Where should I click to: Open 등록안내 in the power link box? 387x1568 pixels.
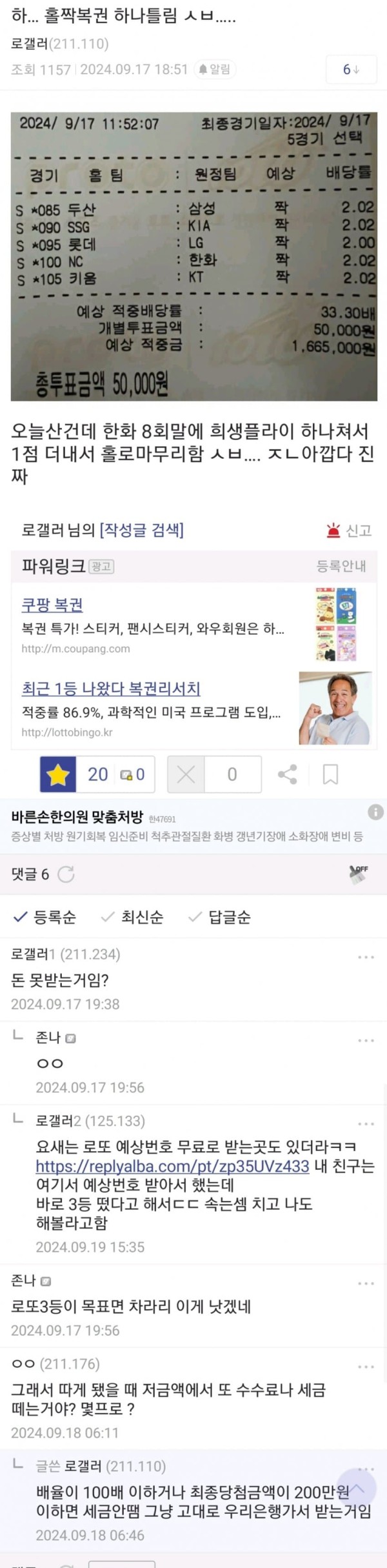click(x=341, y=566)
